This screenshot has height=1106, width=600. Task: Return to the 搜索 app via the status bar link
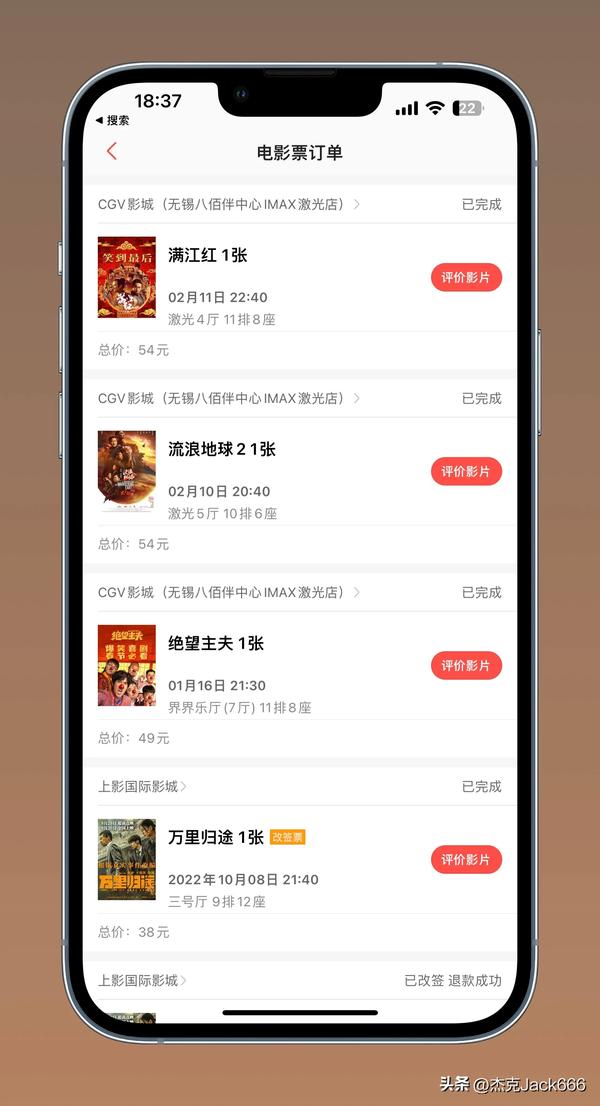coord(112,120)
